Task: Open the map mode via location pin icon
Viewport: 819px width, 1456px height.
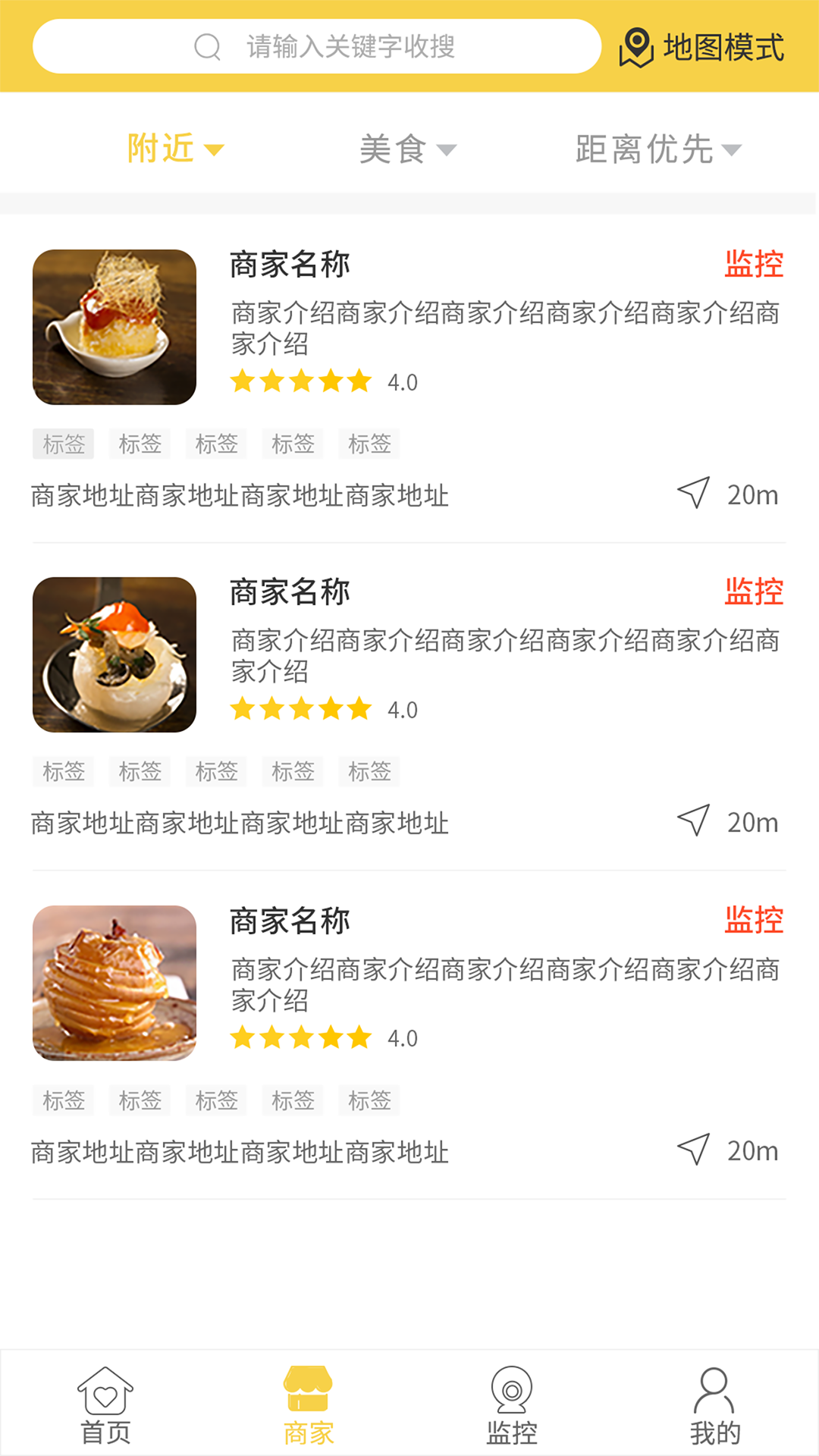Action: (x=637, y=47)
